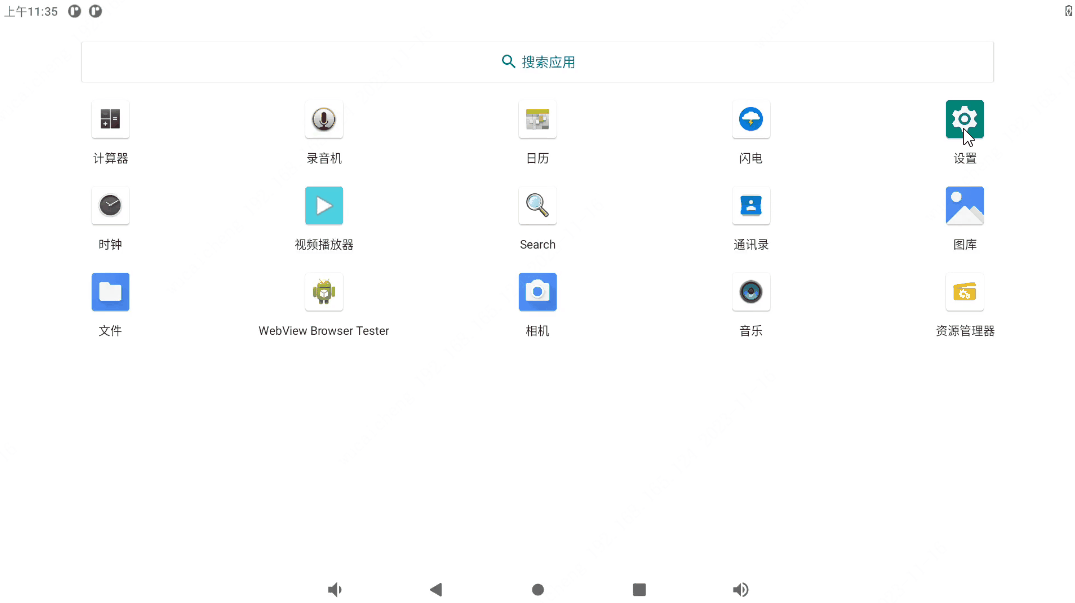Launch the 音乐 music app

point(751,292)
